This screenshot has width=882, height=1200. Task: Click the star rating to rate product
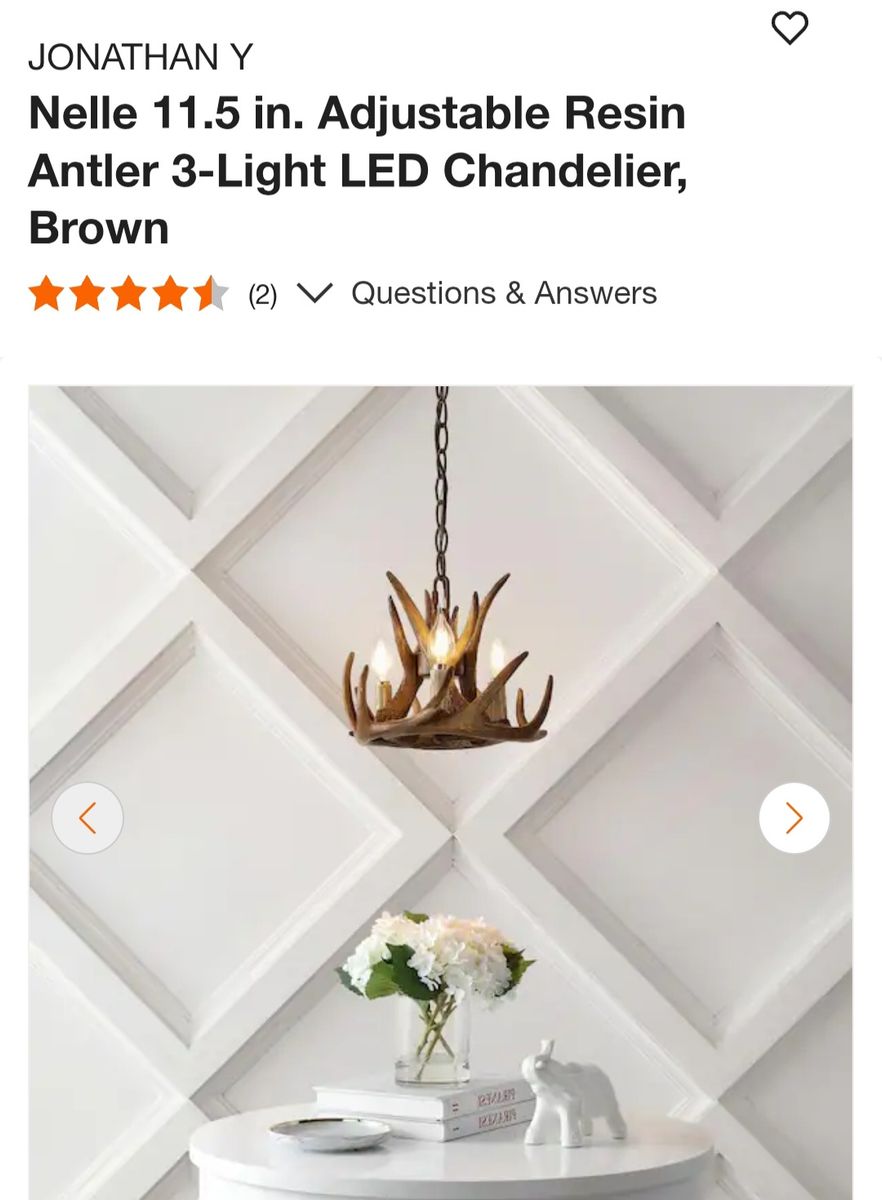pyautogui.click(x=128, y=294)
